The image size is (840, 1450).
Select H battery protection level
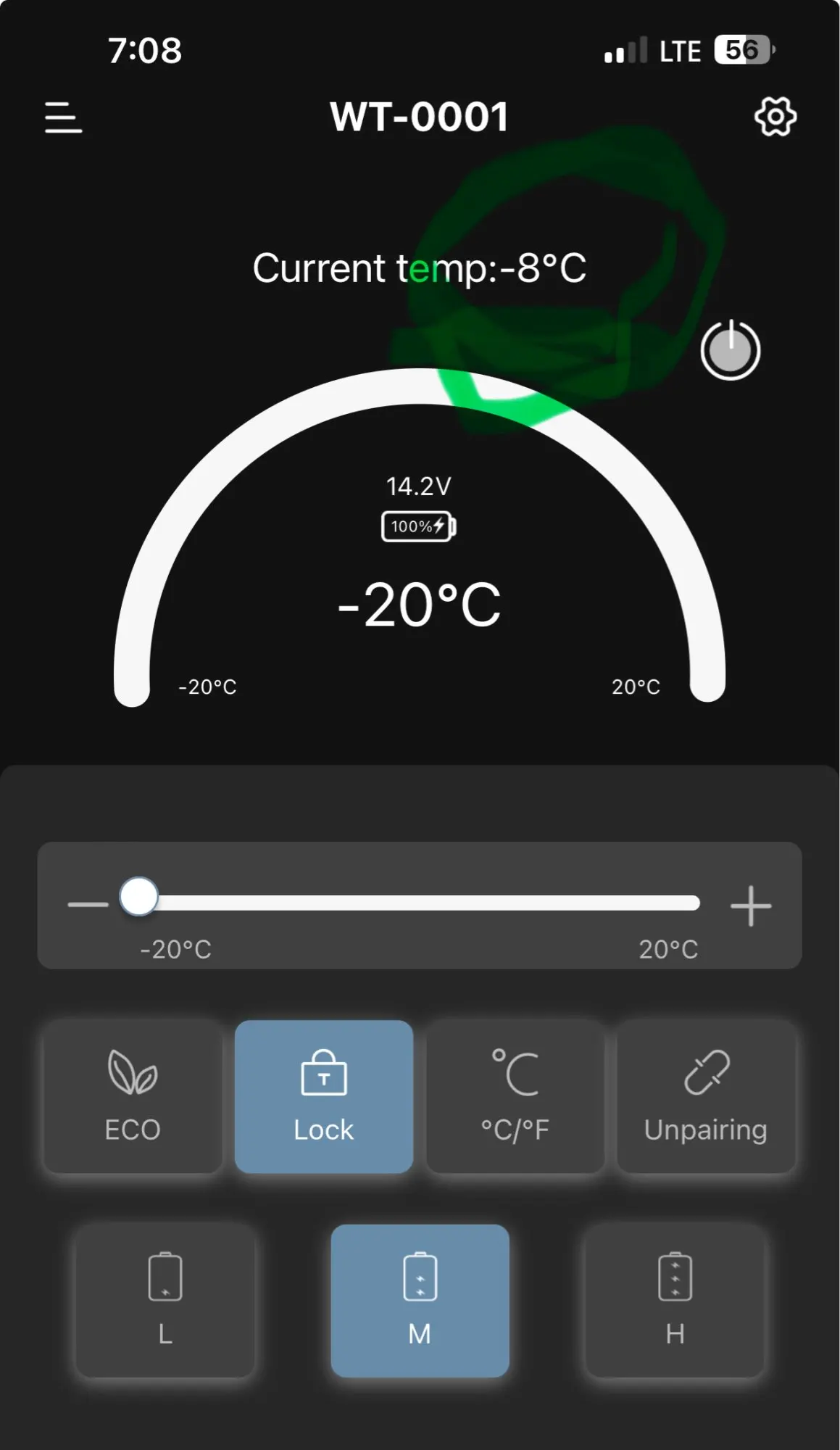pos(675,1301)
